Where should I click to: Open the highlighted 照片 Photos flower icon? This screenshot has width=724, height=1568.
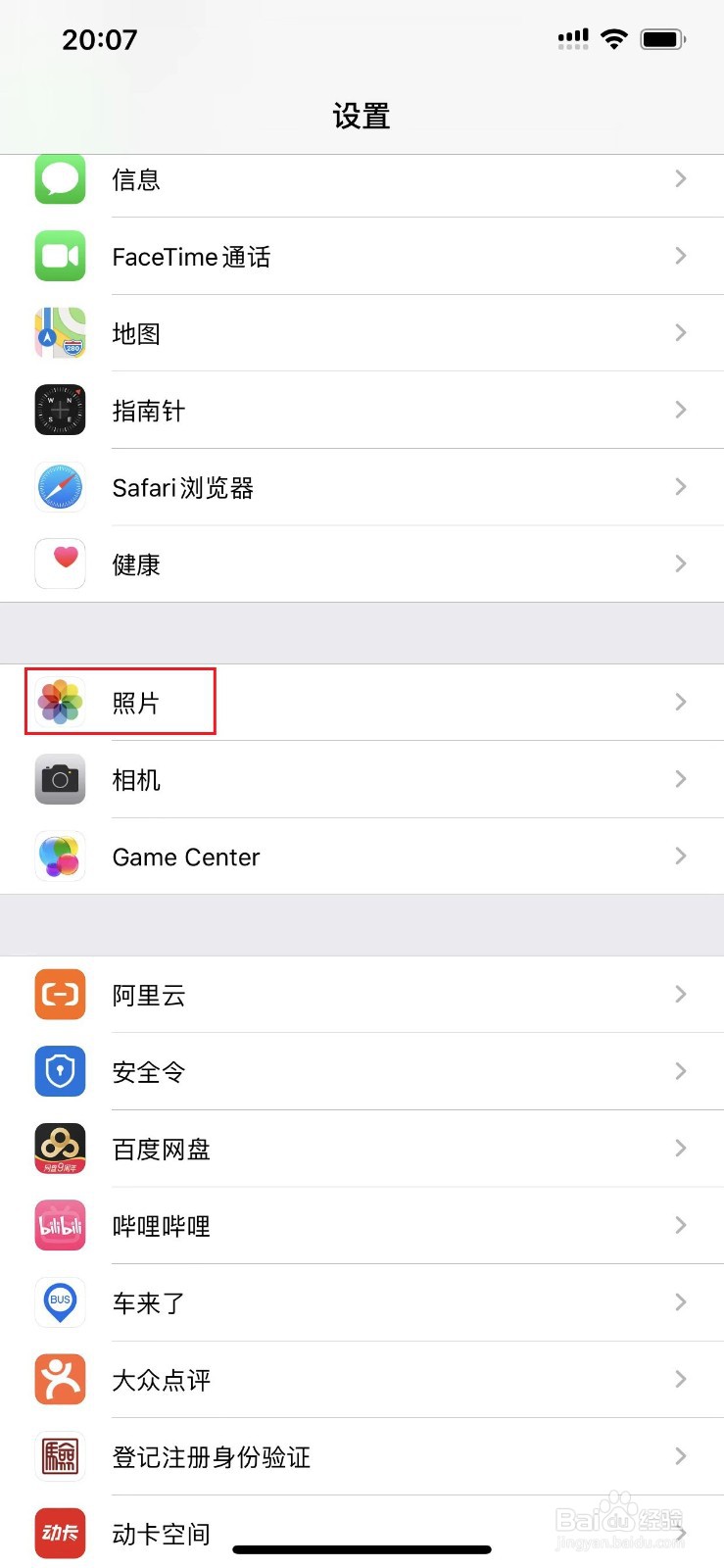pos(60,701)
